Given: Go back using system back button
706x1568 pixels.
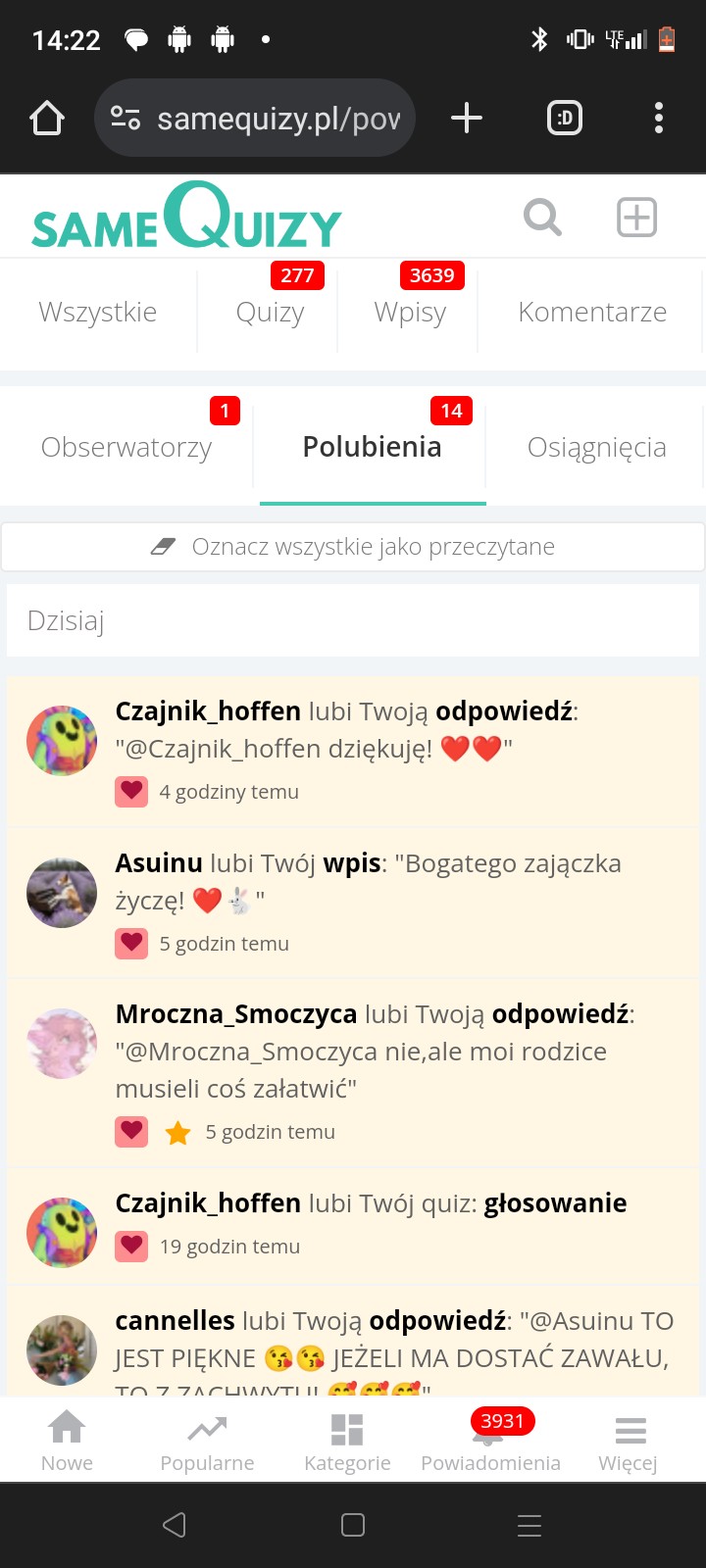Looking at the screenshot, I should coord(175,1525).
